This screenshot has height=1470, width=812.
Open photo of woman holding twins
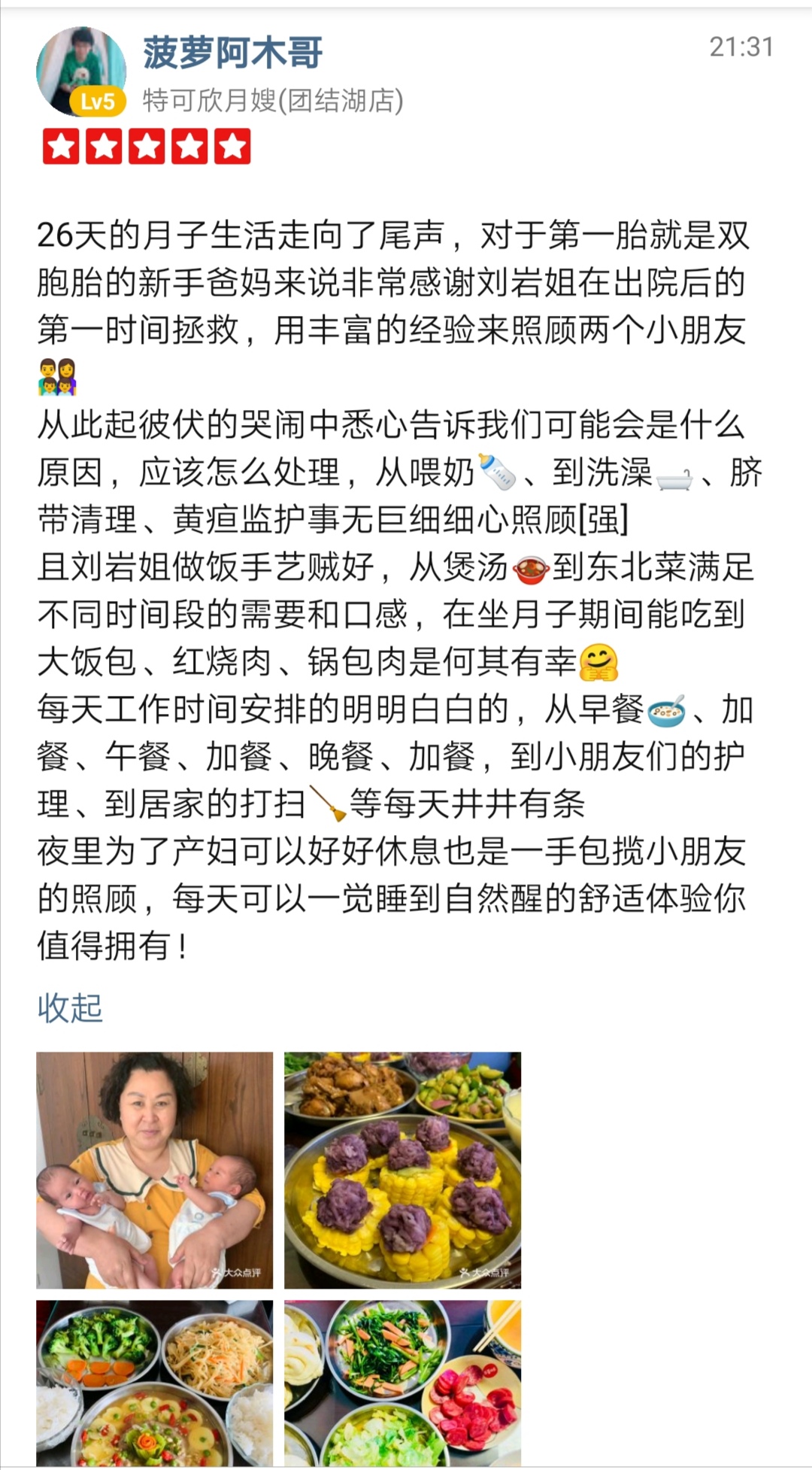pos(154,1170)
